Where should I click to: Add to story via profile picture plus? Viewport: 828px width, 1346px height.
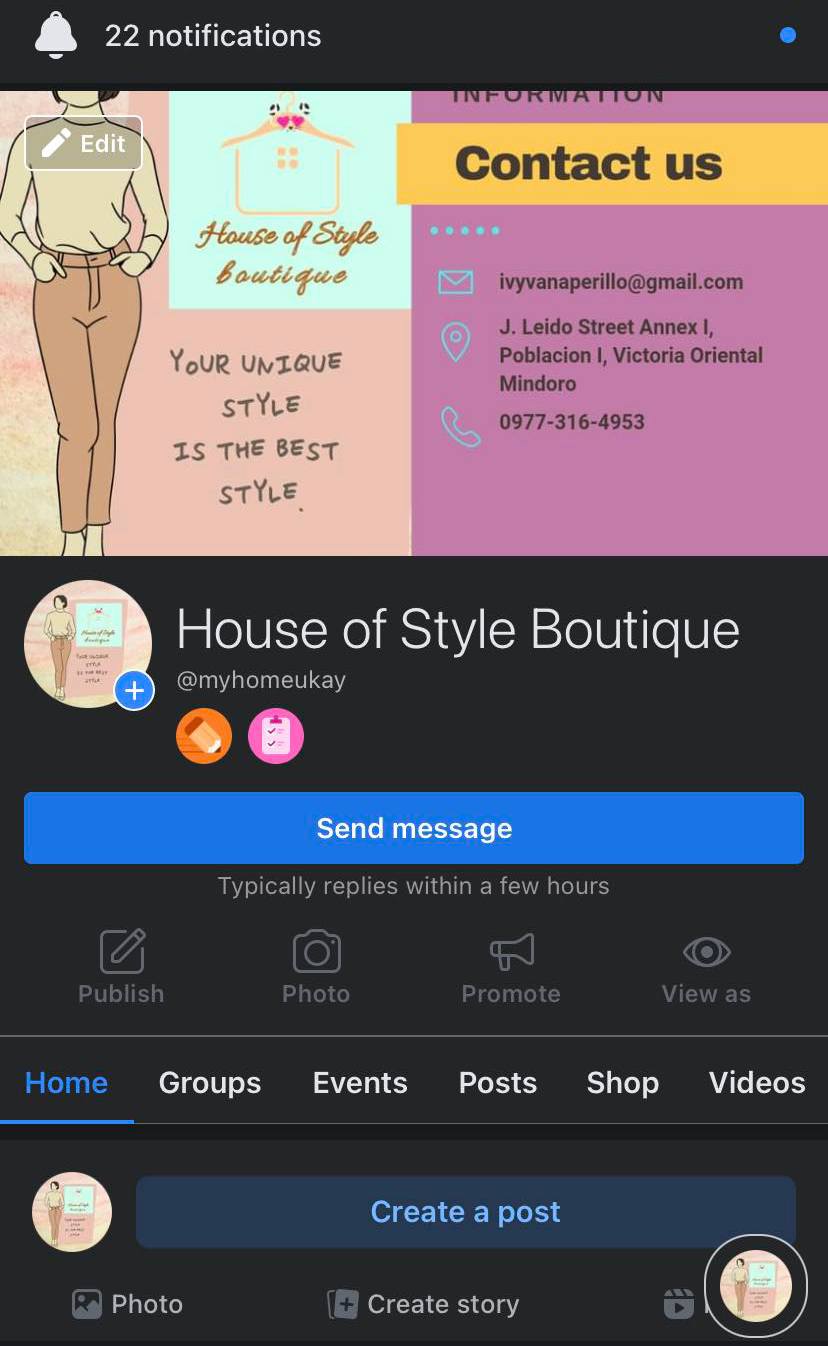[134, 690]
